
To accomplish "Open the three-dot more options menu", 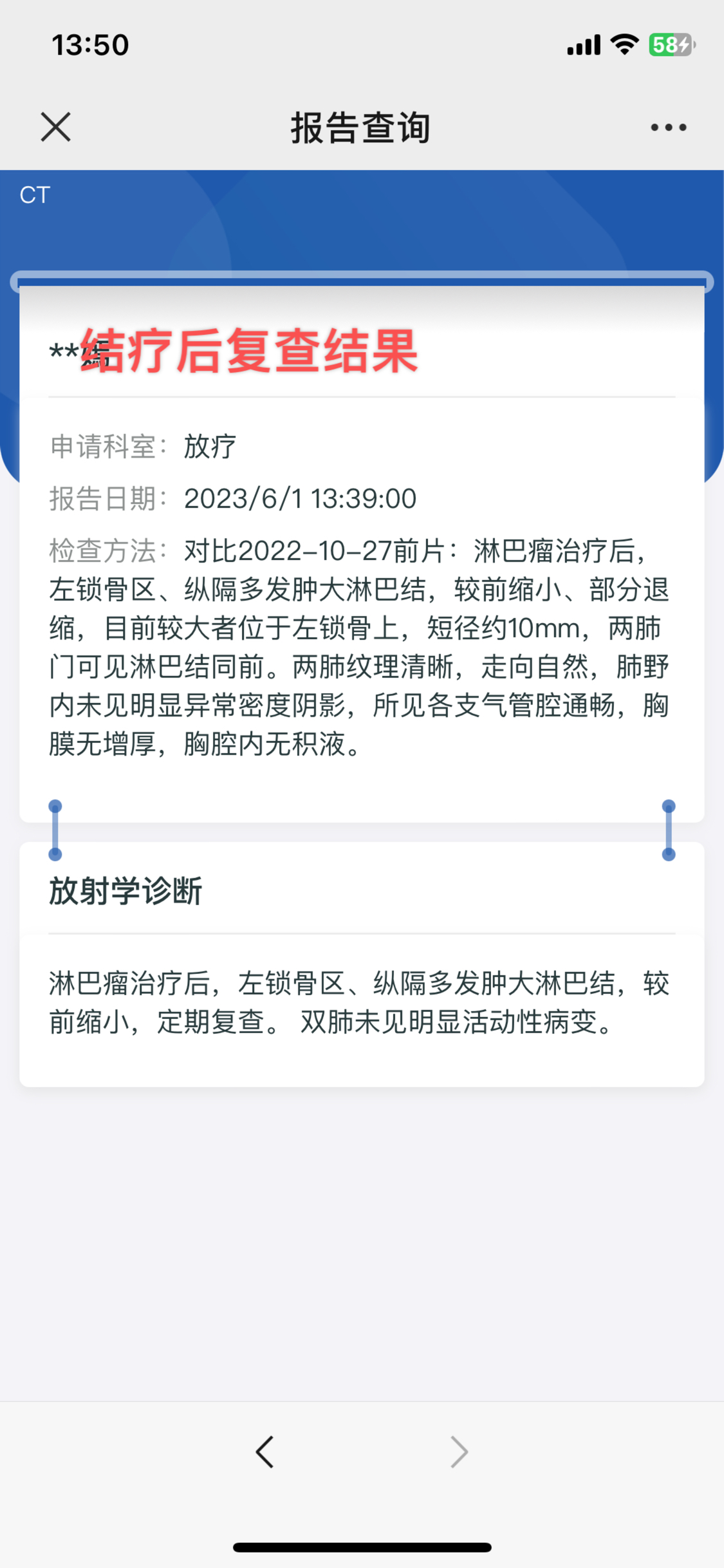I will (x=669, y=127).
